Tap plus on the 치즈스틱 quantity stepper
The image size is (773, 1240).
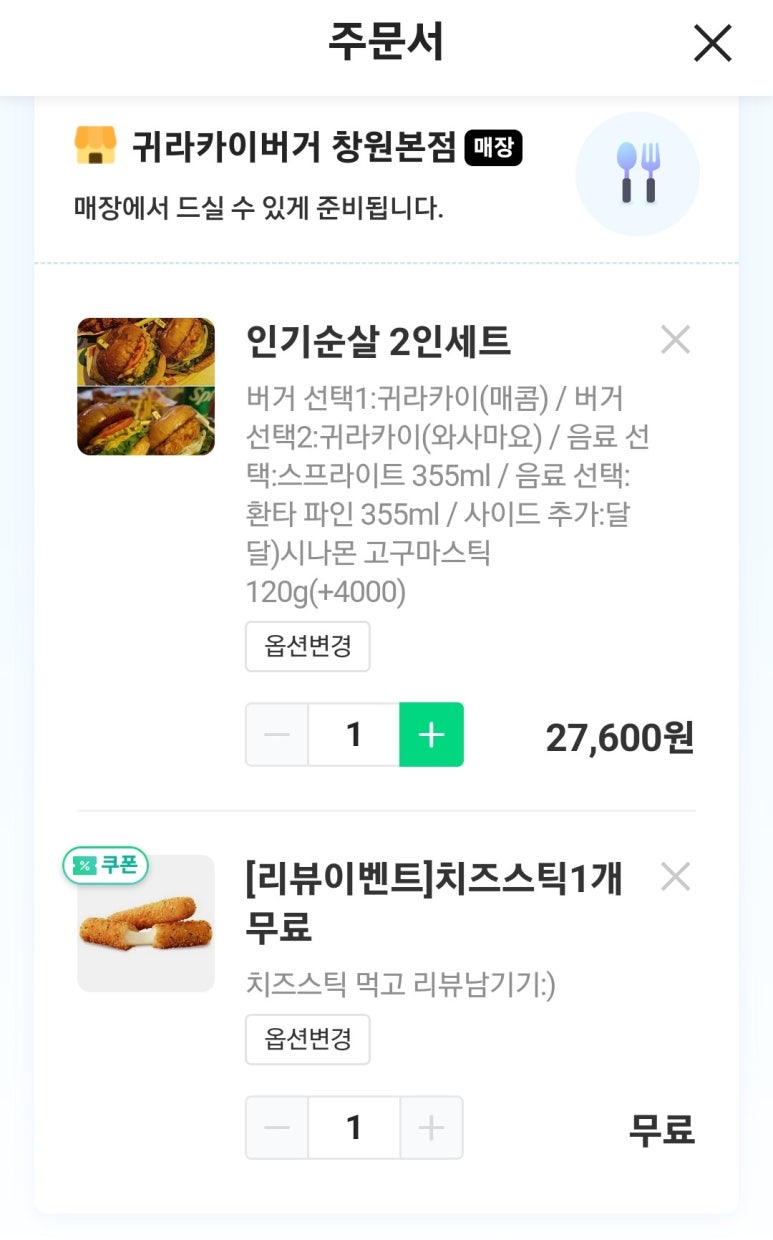pyautogui.click(x=431, y=1128)
